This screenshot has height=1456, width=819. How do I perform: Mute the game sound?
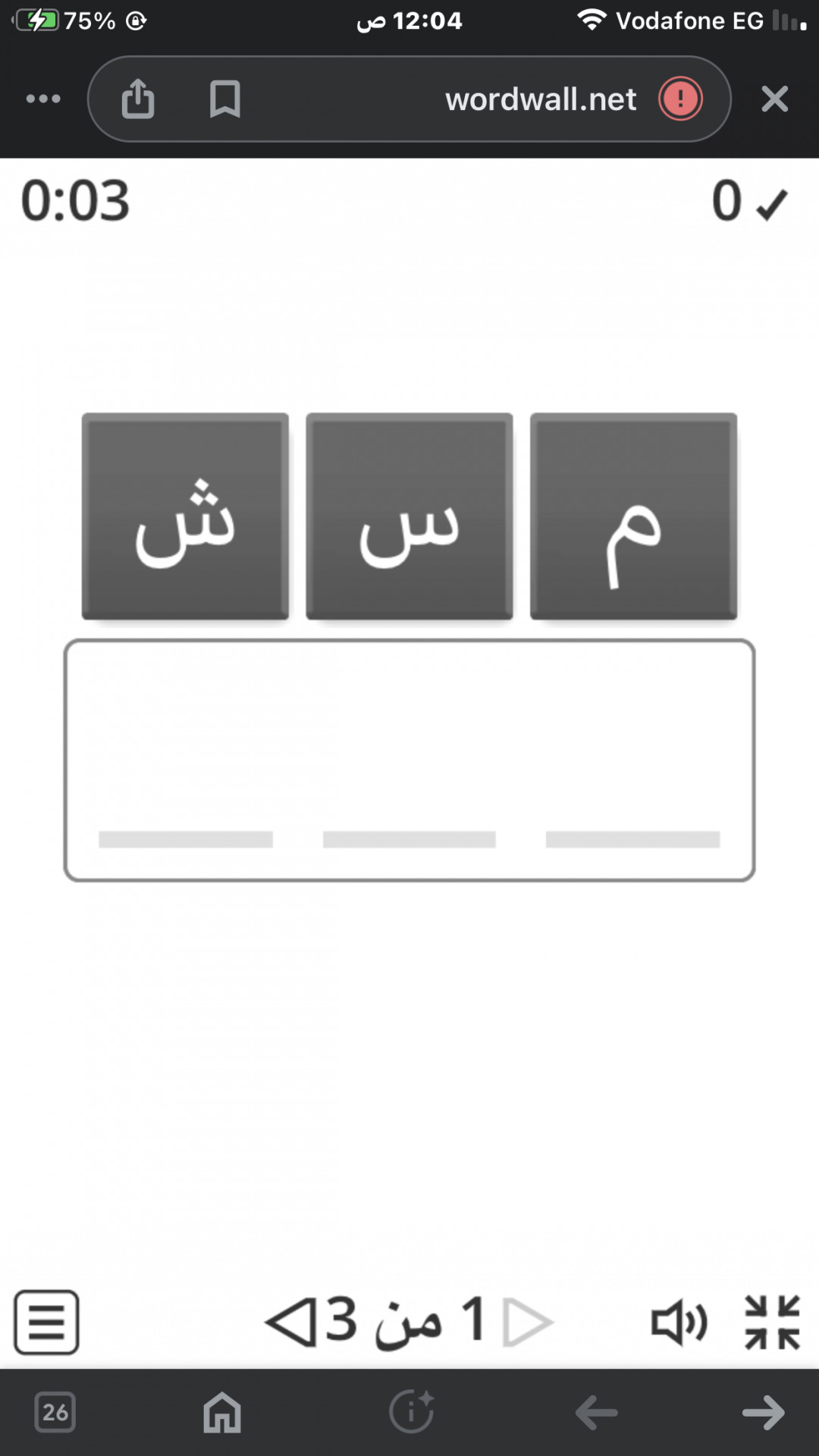coord(679,1323)
